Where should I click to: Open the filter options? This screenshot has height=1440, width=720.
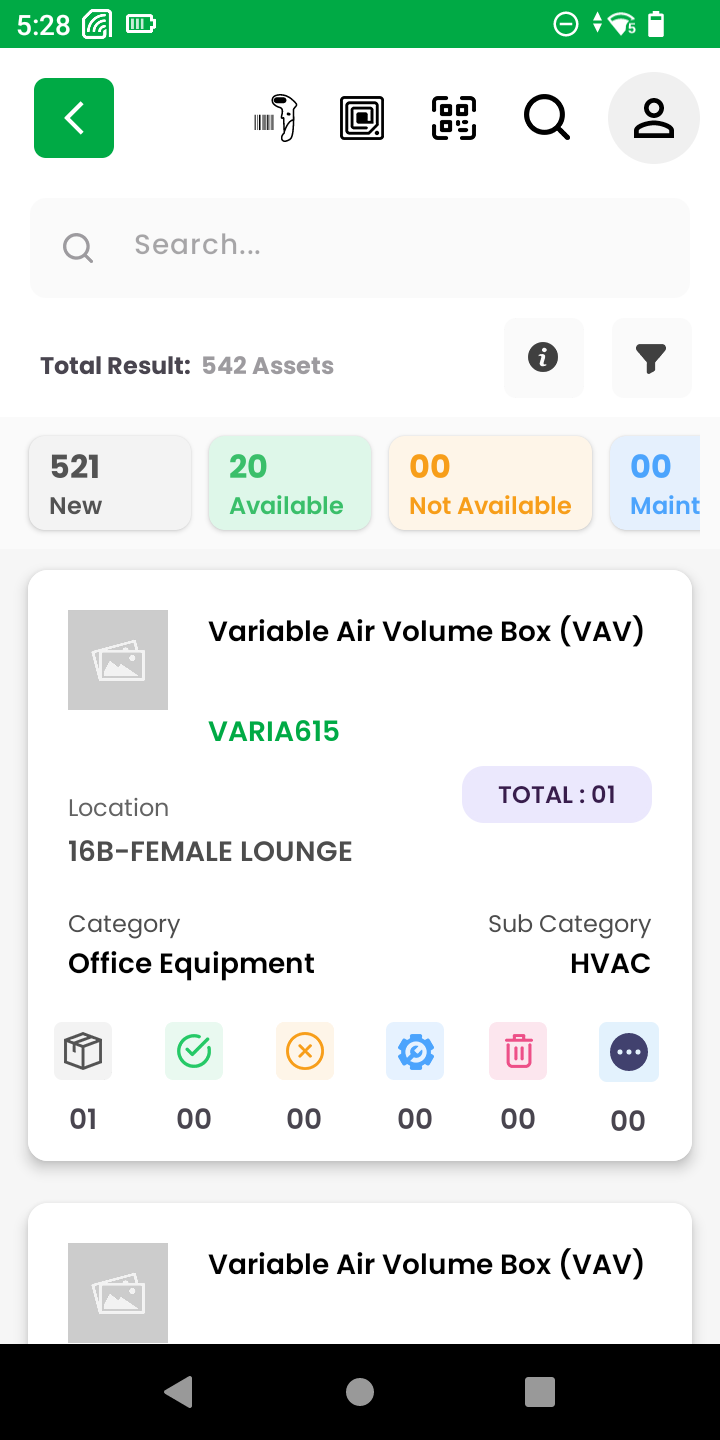tap(651, 358)
